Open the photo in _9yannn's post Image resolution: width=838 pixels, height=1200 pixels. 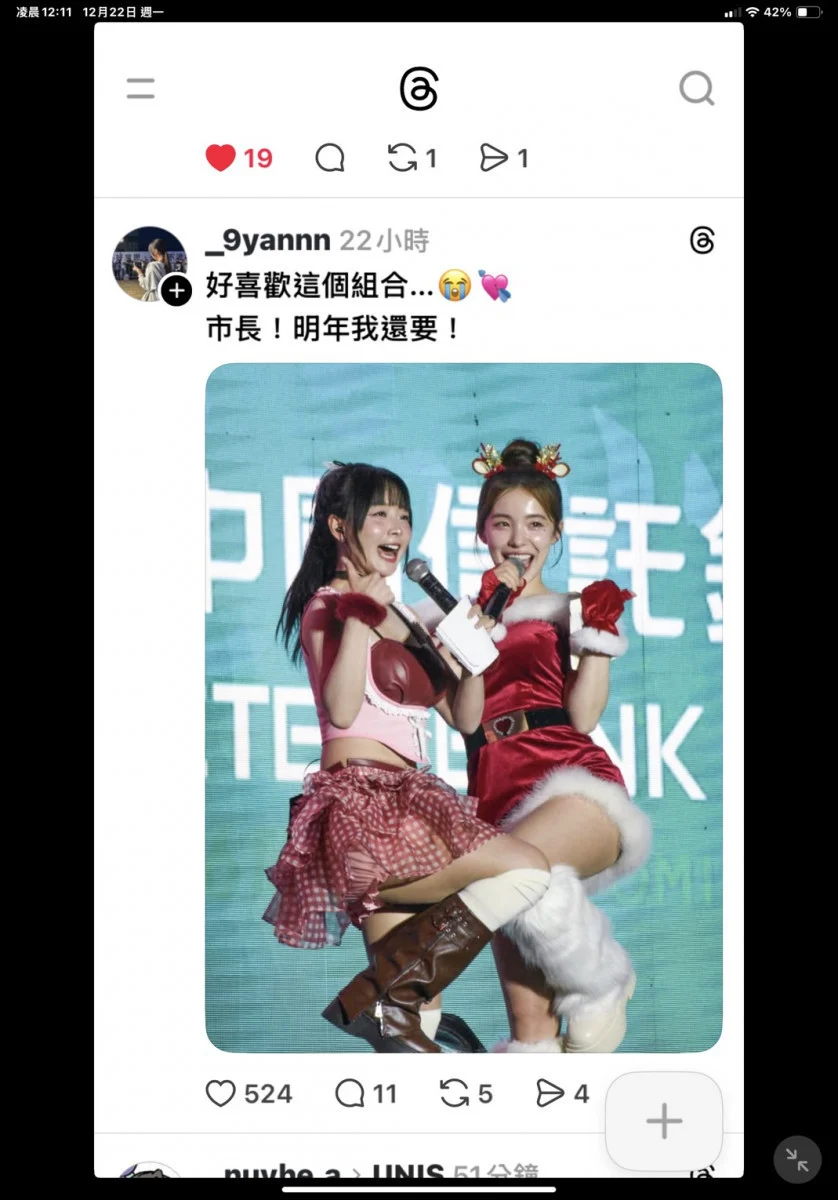coord(463,707)
